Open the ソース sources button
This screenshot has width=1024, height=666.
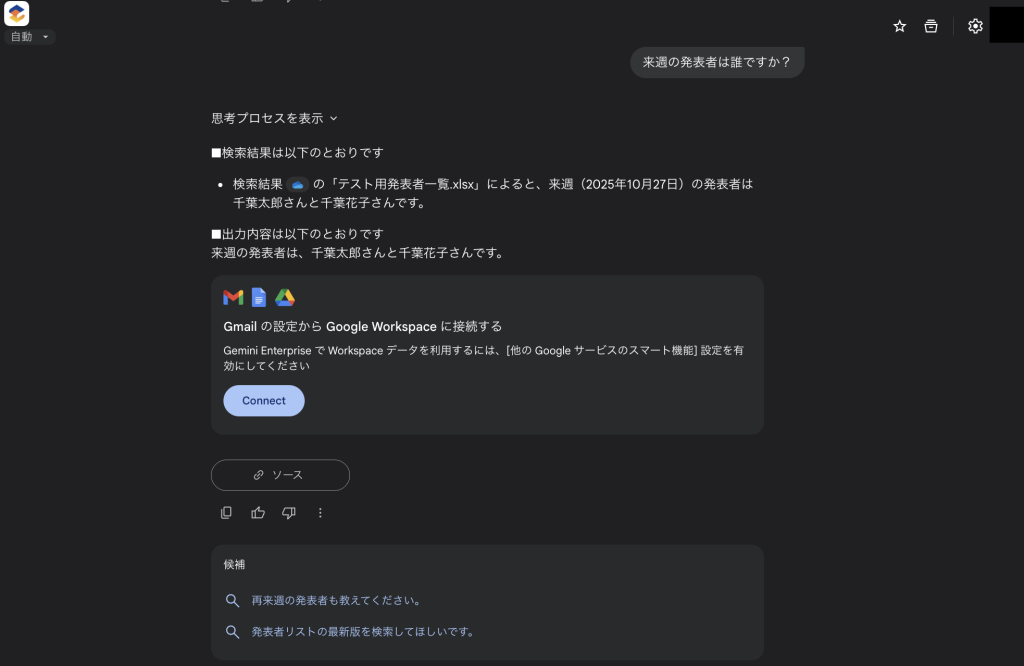pyautogui.click(x=280, y=475)
